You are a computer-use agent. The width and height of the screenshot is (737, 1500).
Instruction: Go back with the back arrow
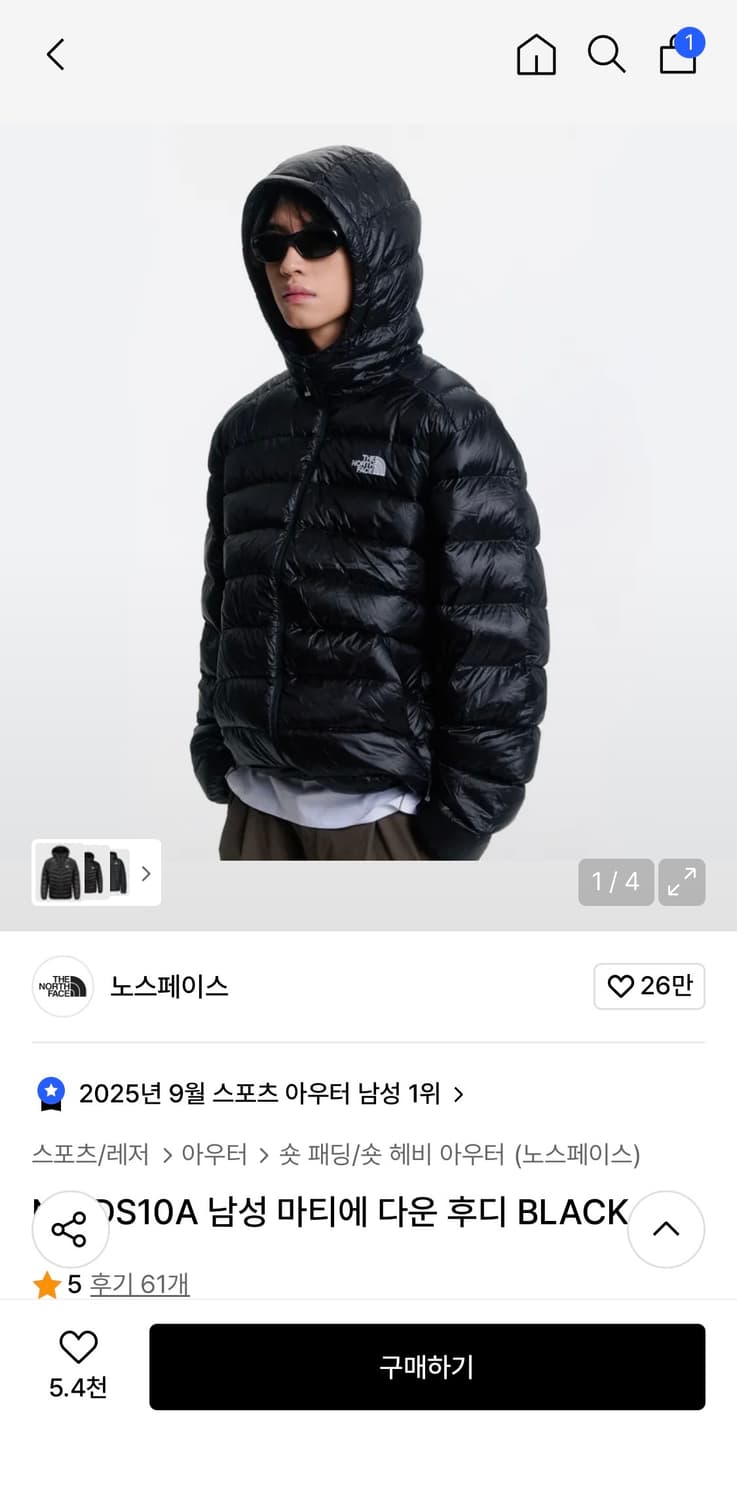click(x=55, y=55)
